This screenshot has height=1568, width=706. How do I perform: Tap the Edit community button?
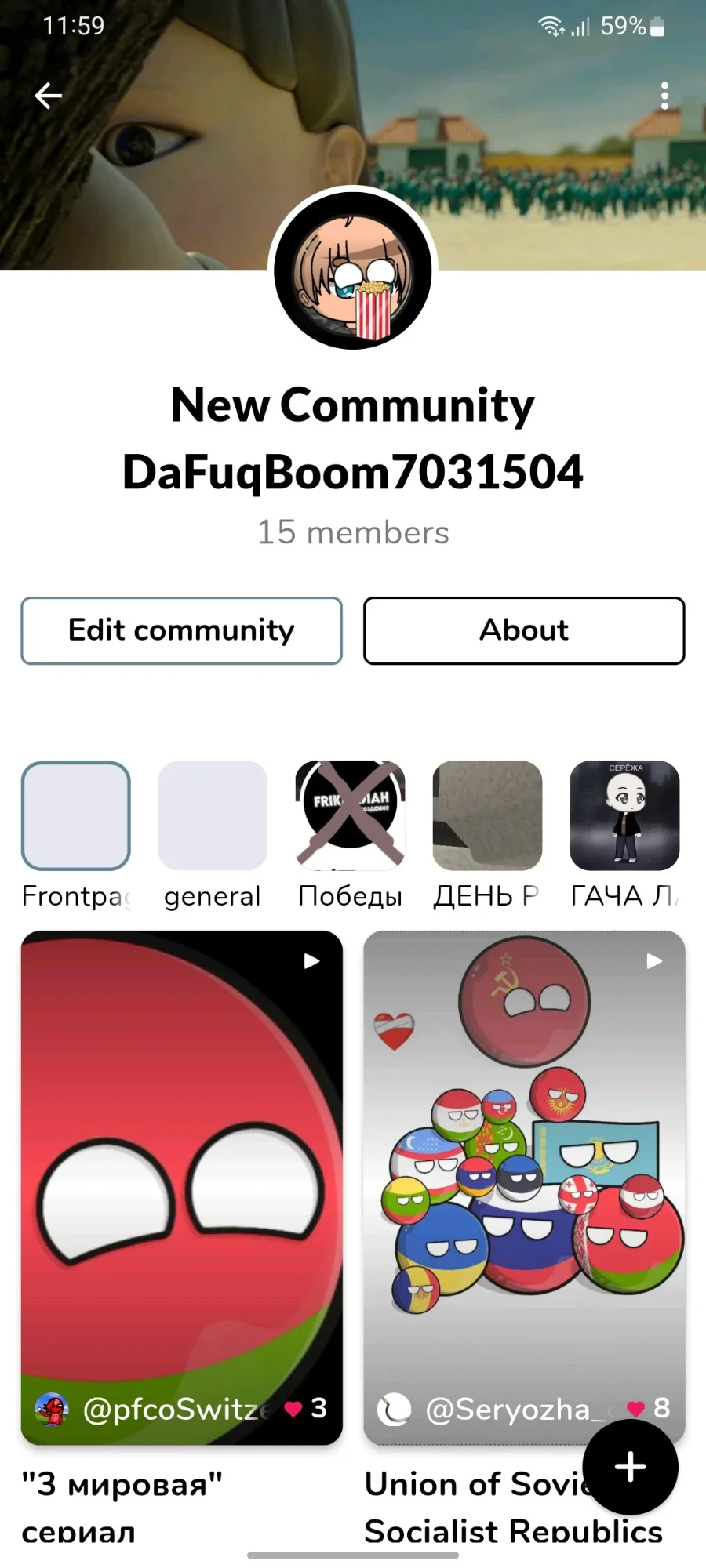coord(181,630)
